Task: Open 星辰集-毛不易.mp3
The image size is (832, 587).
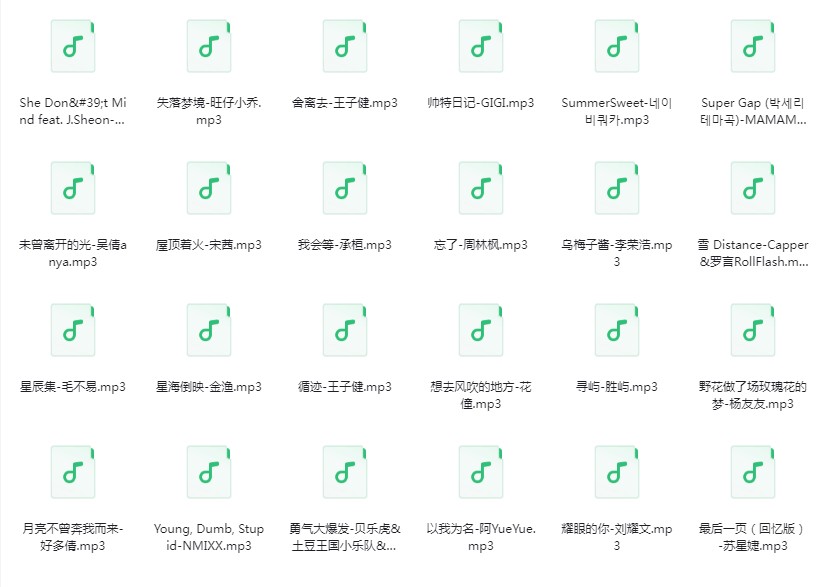Action: pos(73,330)
